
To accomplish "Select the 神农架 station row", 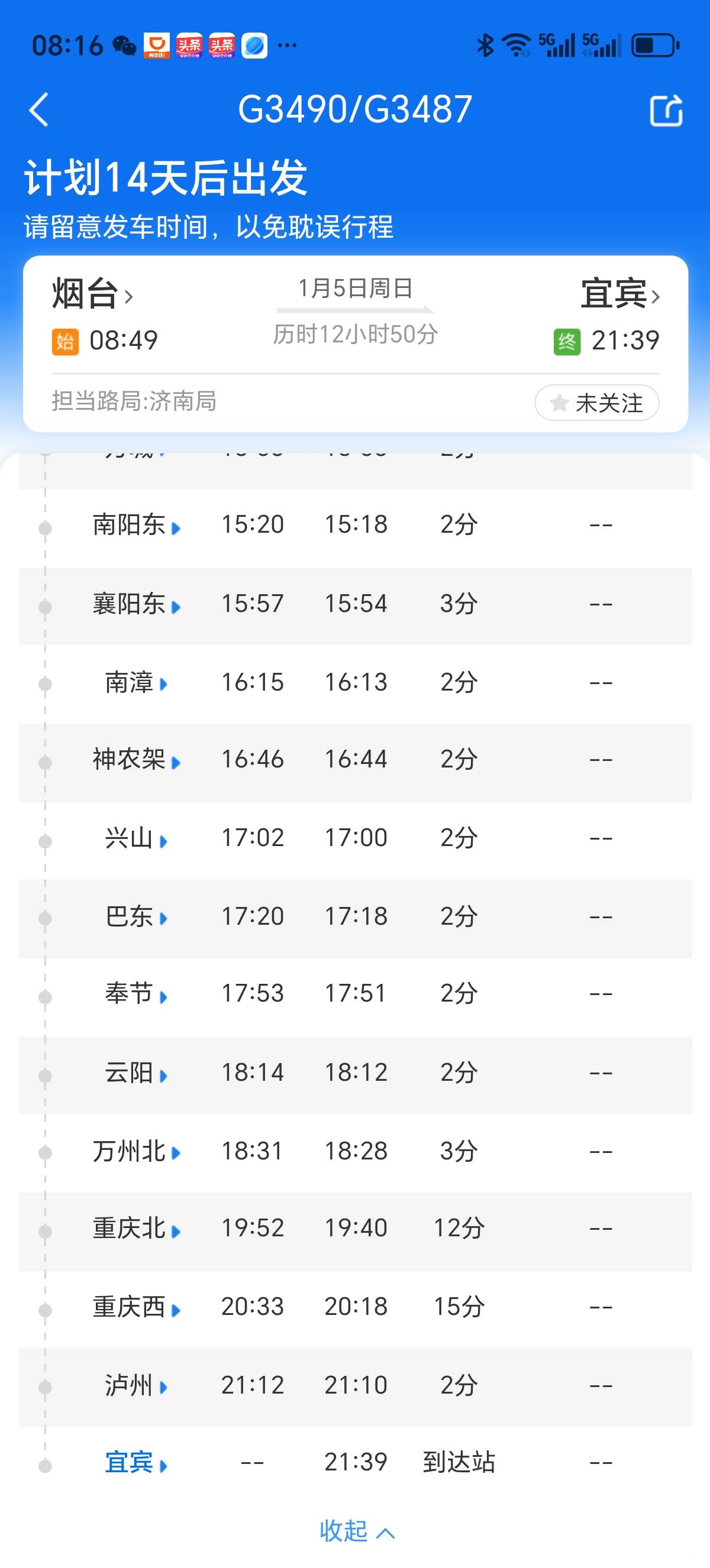I will (136, 760).
